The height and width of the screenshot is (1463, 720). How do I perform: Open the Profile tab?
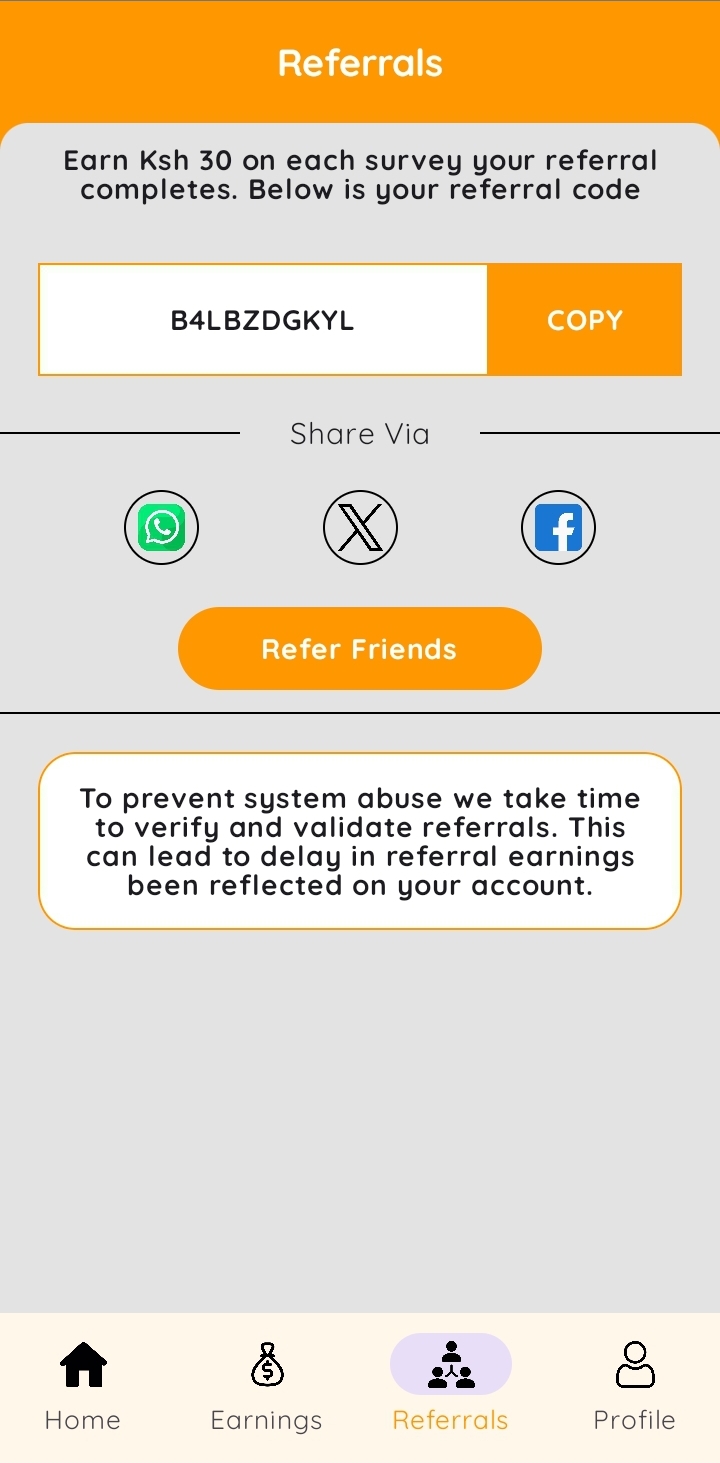point(634,1385)
